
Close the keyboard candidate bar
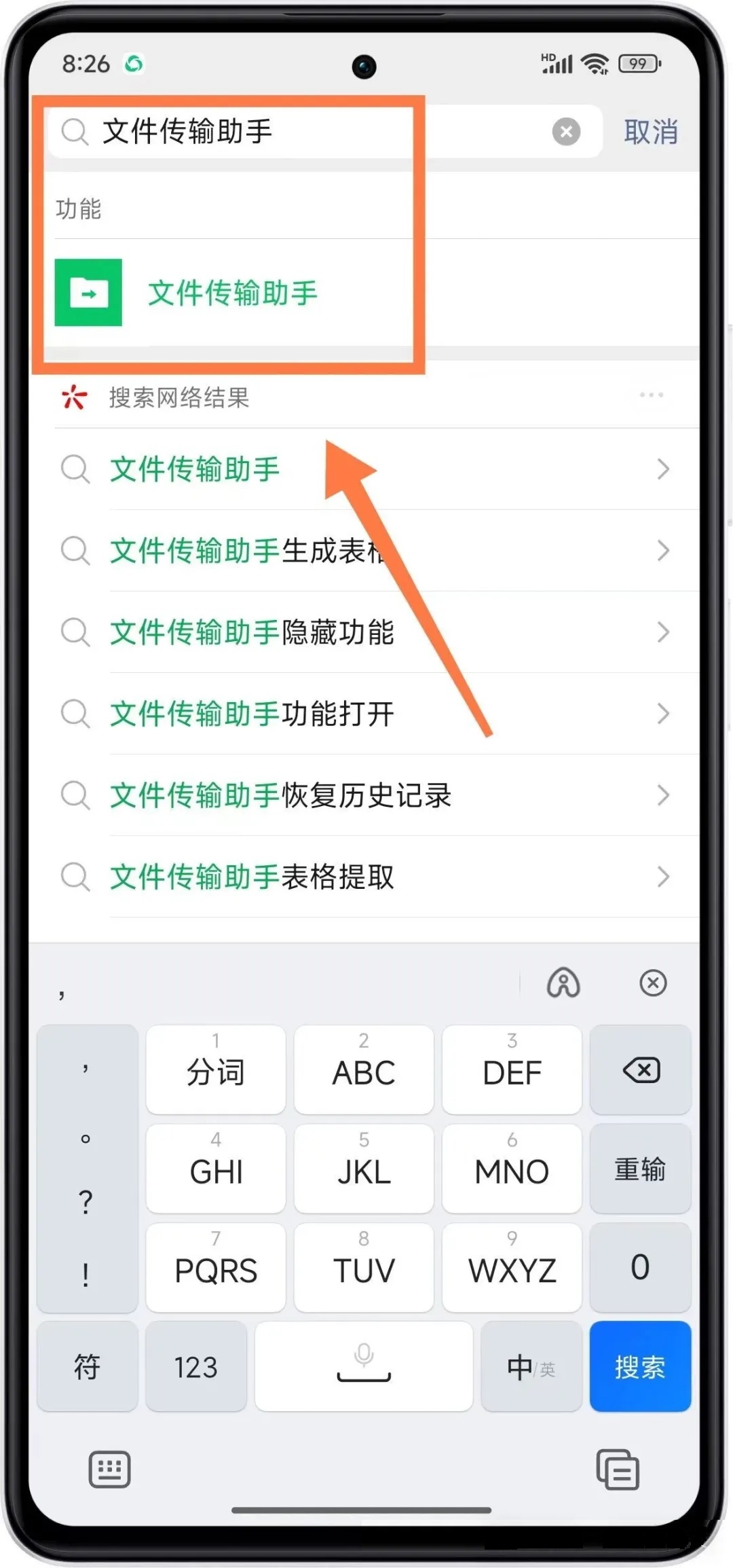[653, 983]
